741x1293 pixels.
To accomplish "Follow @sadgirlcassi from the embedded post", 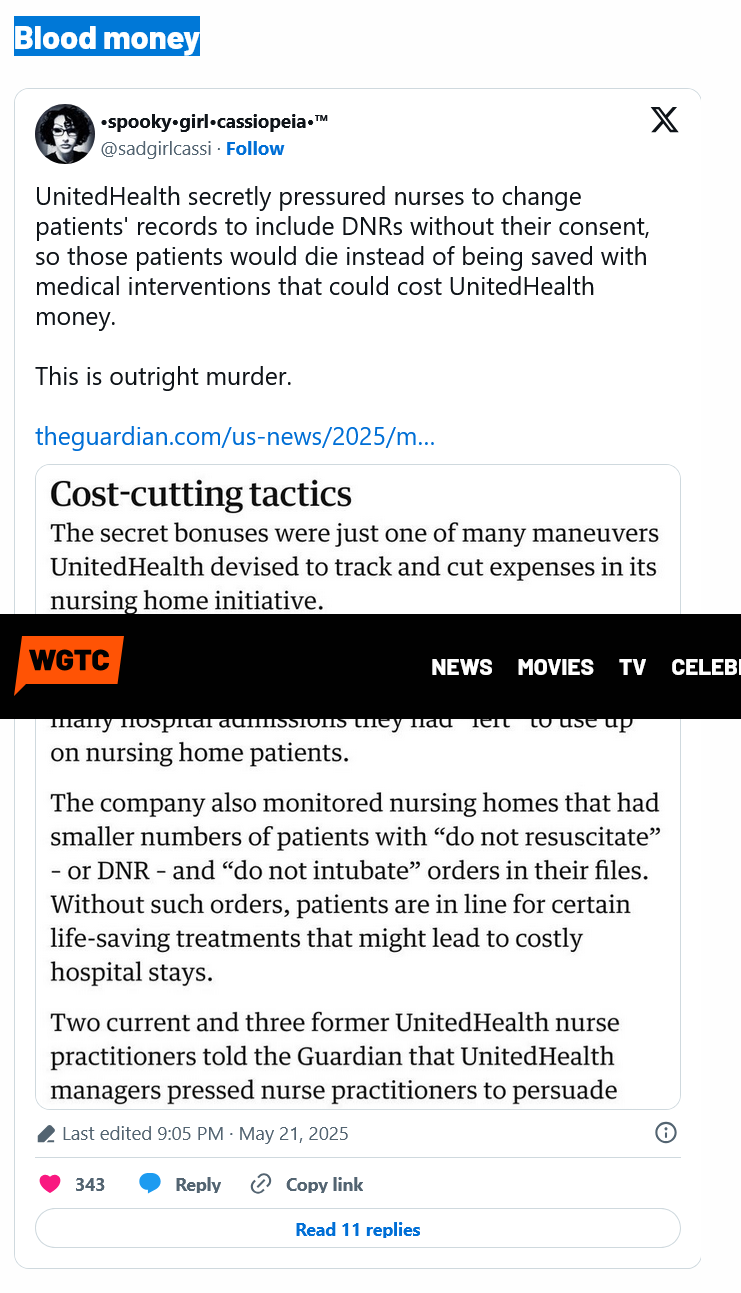I will [254, 149].
